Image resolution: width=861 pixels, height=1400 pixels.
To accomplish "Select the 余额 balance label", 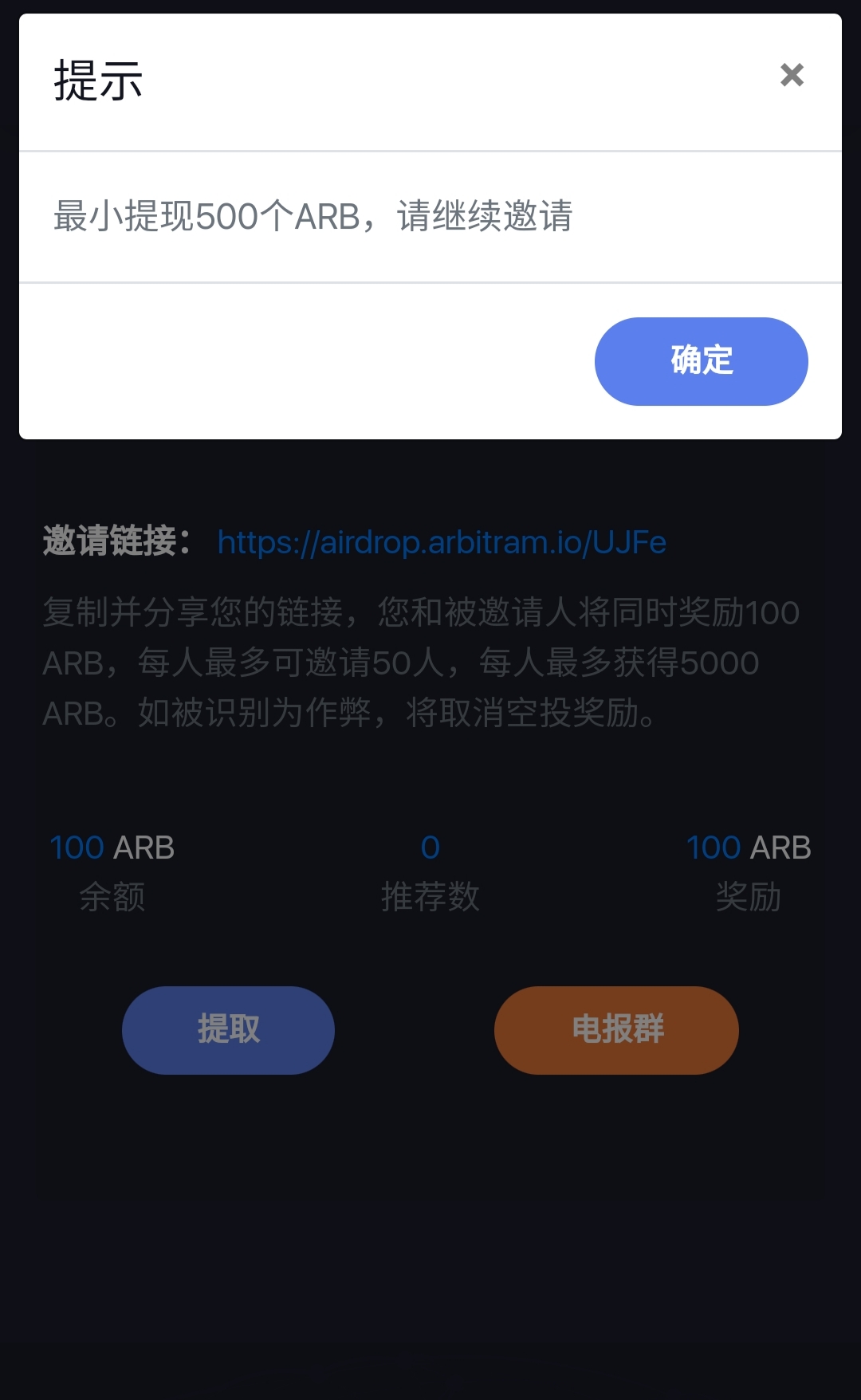I will pos(112,898).
